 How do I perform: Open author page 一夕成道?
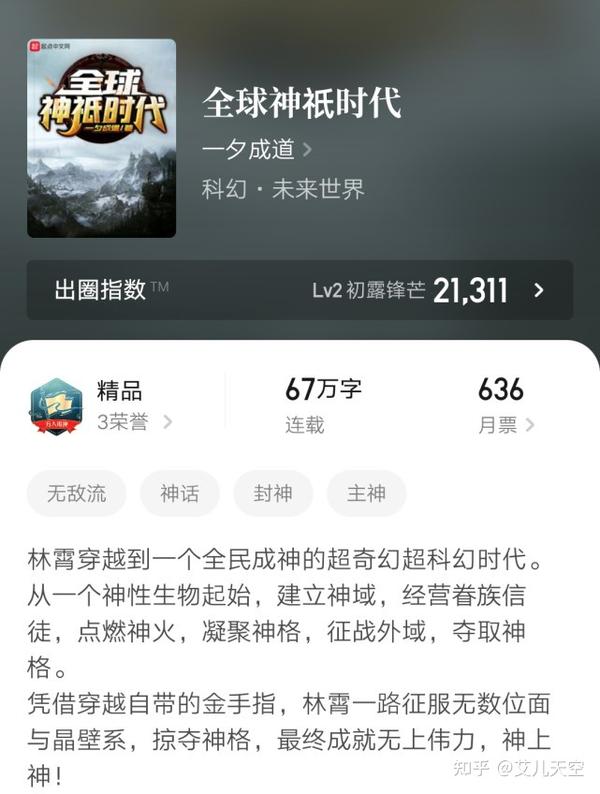[x=256, y=150]
